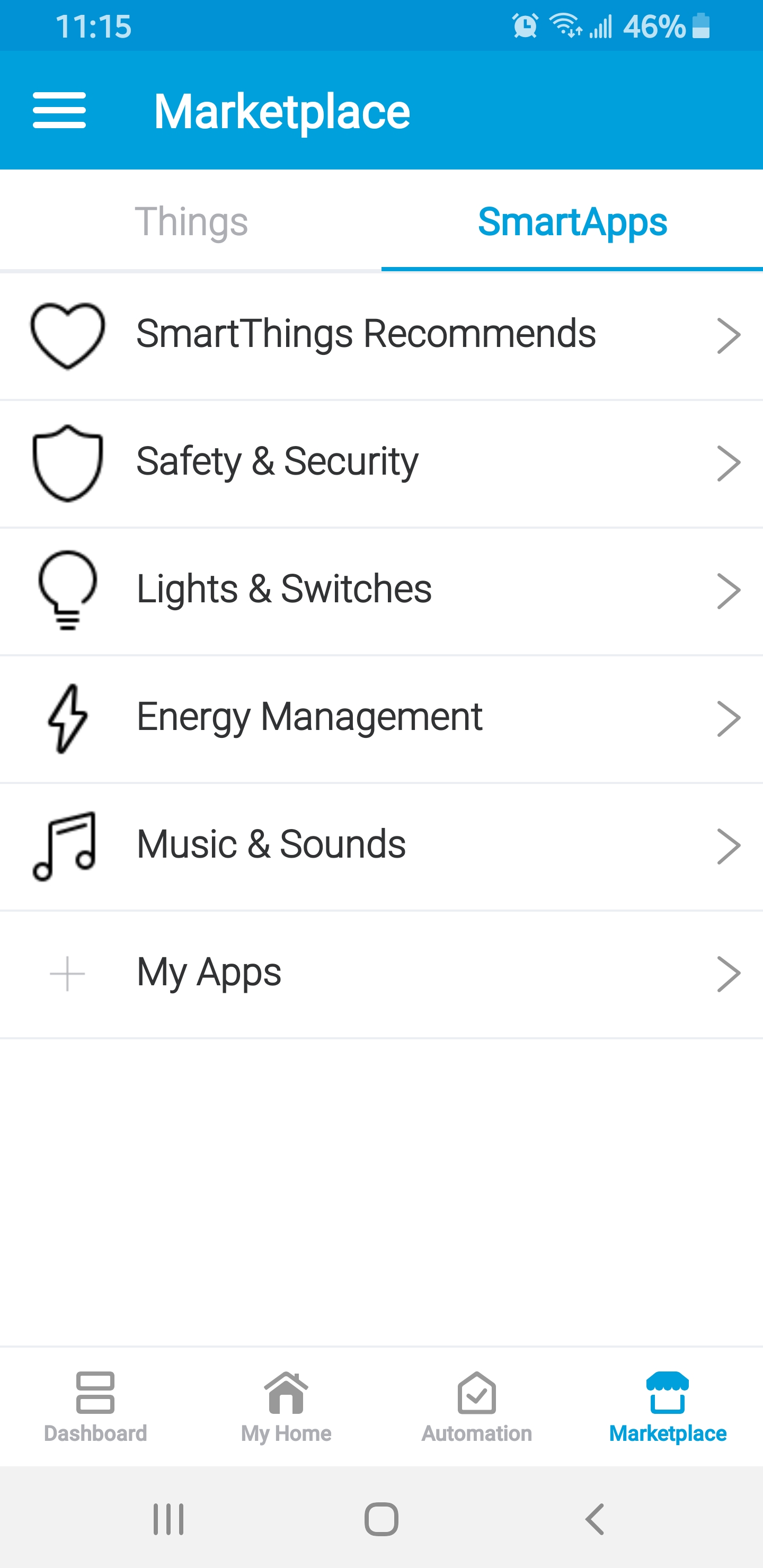This screenshot has height=1568, width=763.
Task: Switch to the Things tab
Action: pyautogui.click(x=191, y=221)
